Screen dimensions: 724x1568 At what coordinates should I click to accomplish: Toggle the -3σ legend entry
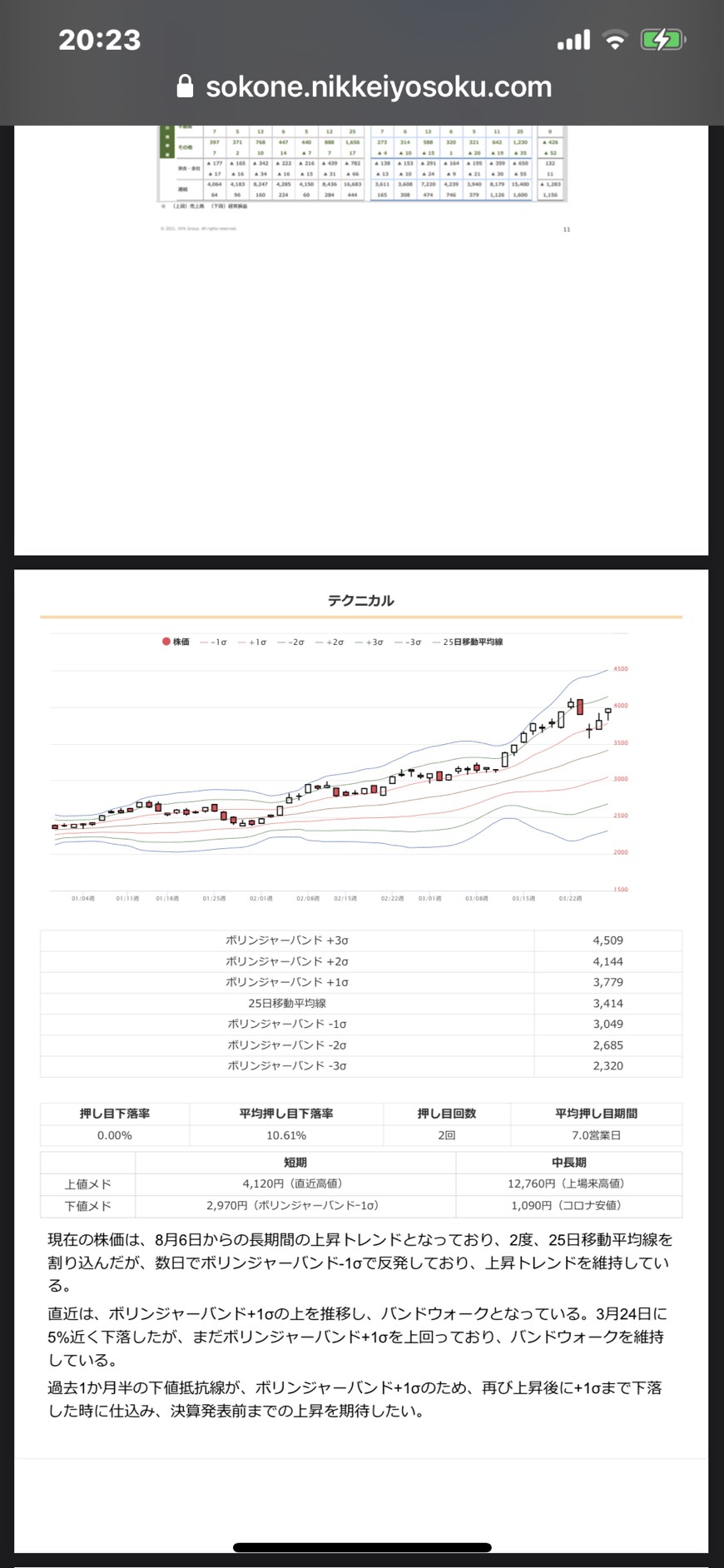408,642
